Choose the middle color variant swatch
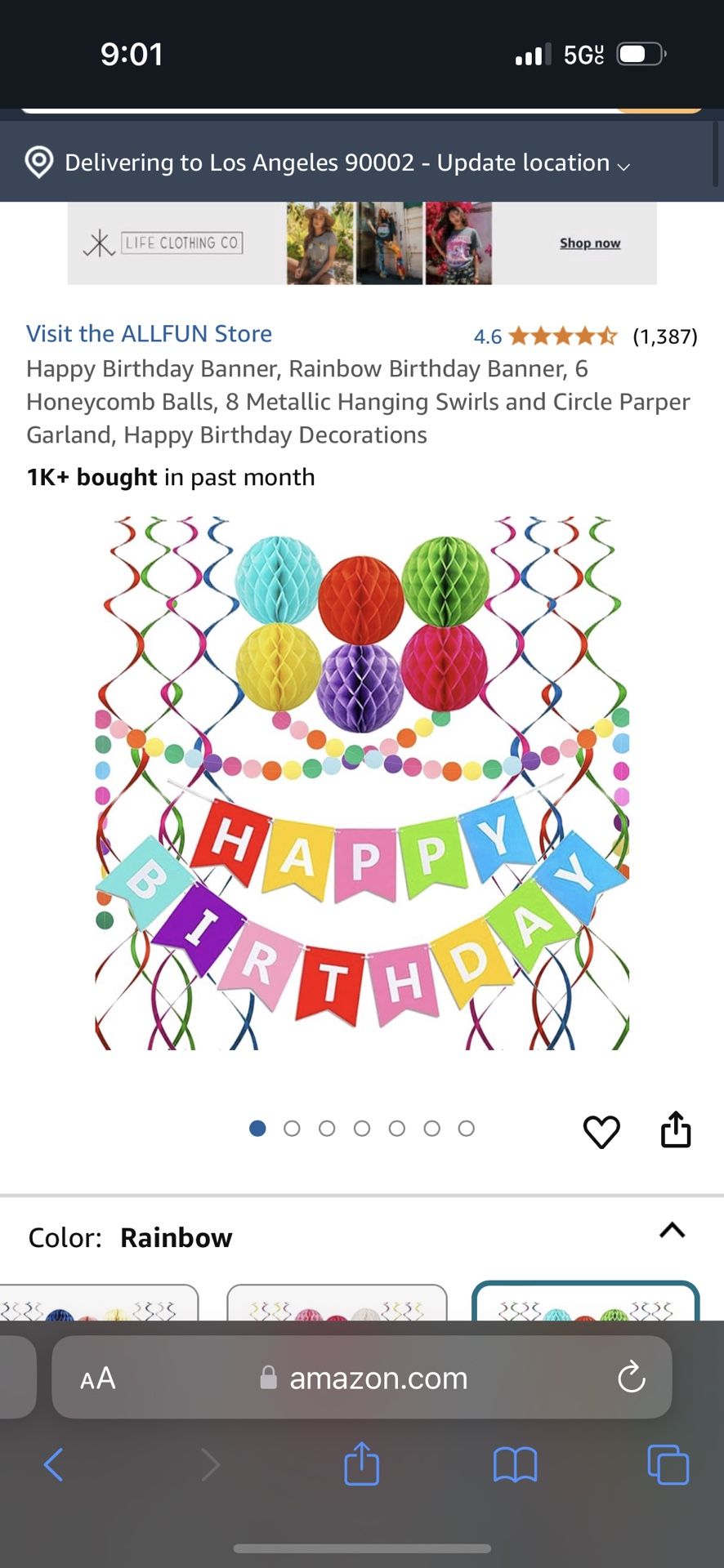The image size is (724, 1568). pos(337,1304)
